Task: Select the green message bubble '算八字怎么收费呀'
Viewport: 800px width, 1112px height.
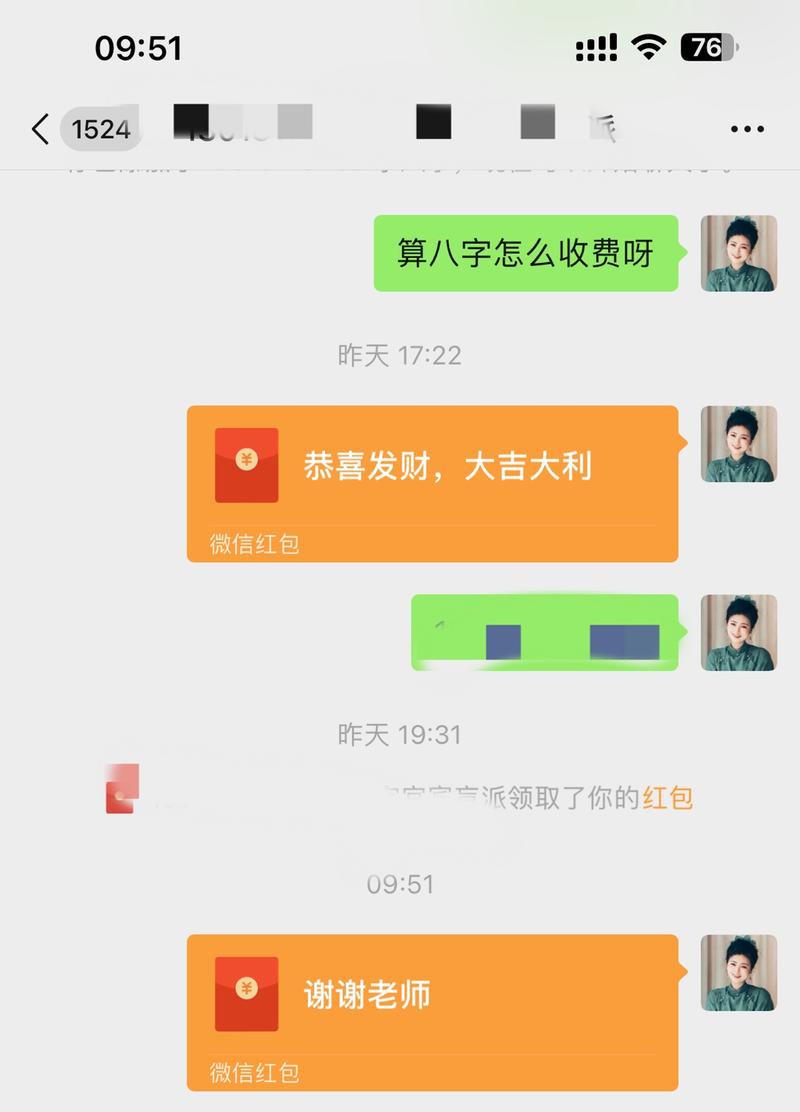Action: tap(523, 255)
